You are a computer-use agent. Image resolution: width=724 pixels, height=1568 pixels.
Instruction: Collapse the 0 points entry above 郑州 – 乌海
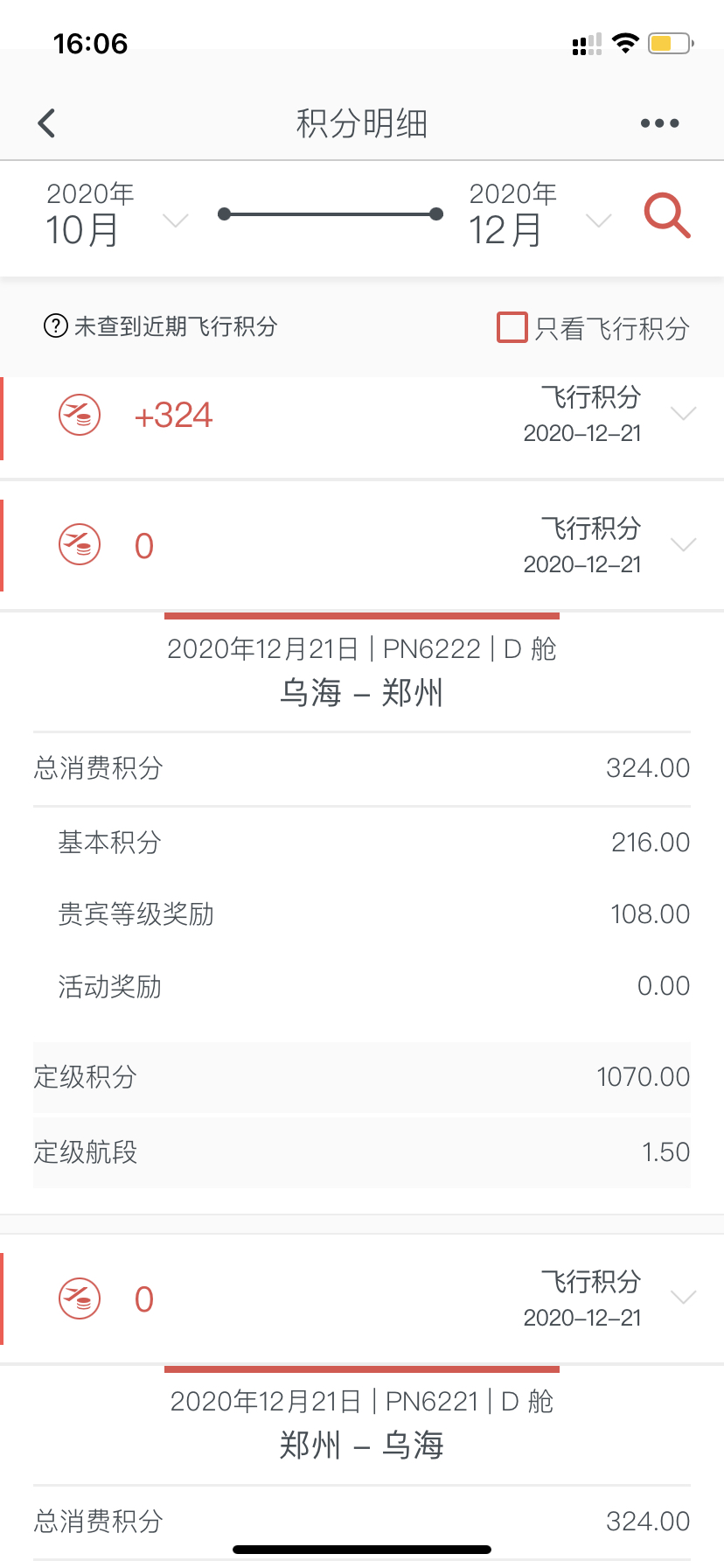click(362, 1298)
